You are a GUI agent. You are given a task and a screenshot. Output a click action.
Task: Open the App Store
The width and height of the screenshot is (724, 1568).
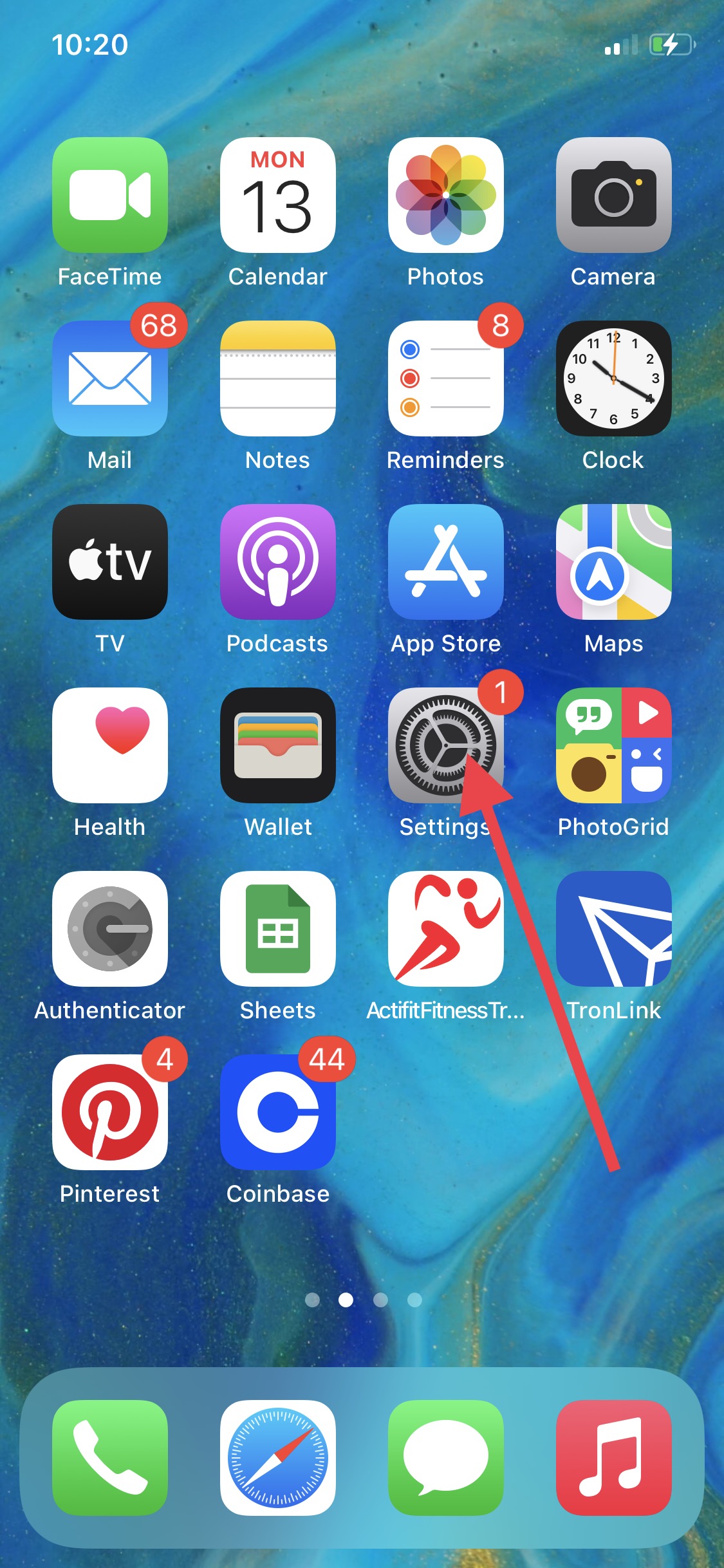tap(446, 562)
